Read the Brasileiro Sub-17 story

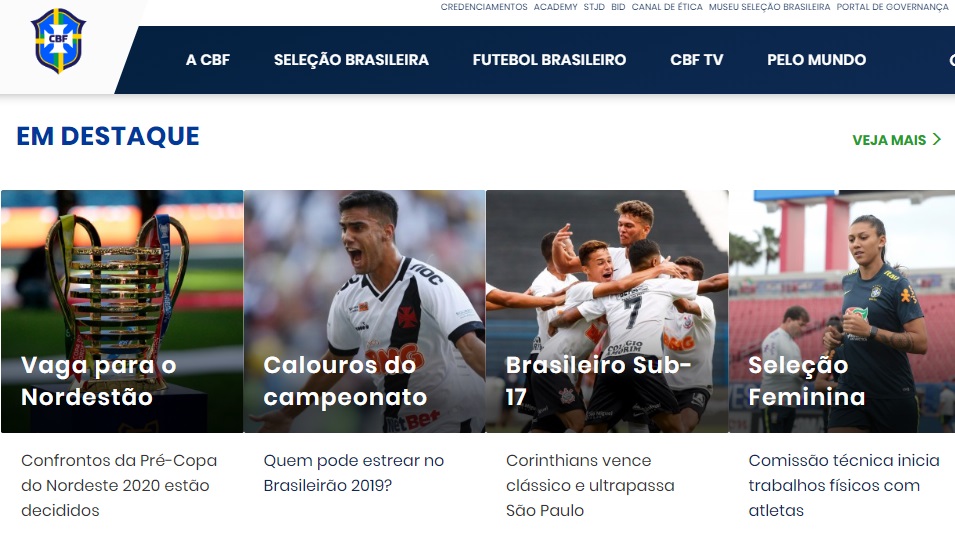click(x=607, y=311)
